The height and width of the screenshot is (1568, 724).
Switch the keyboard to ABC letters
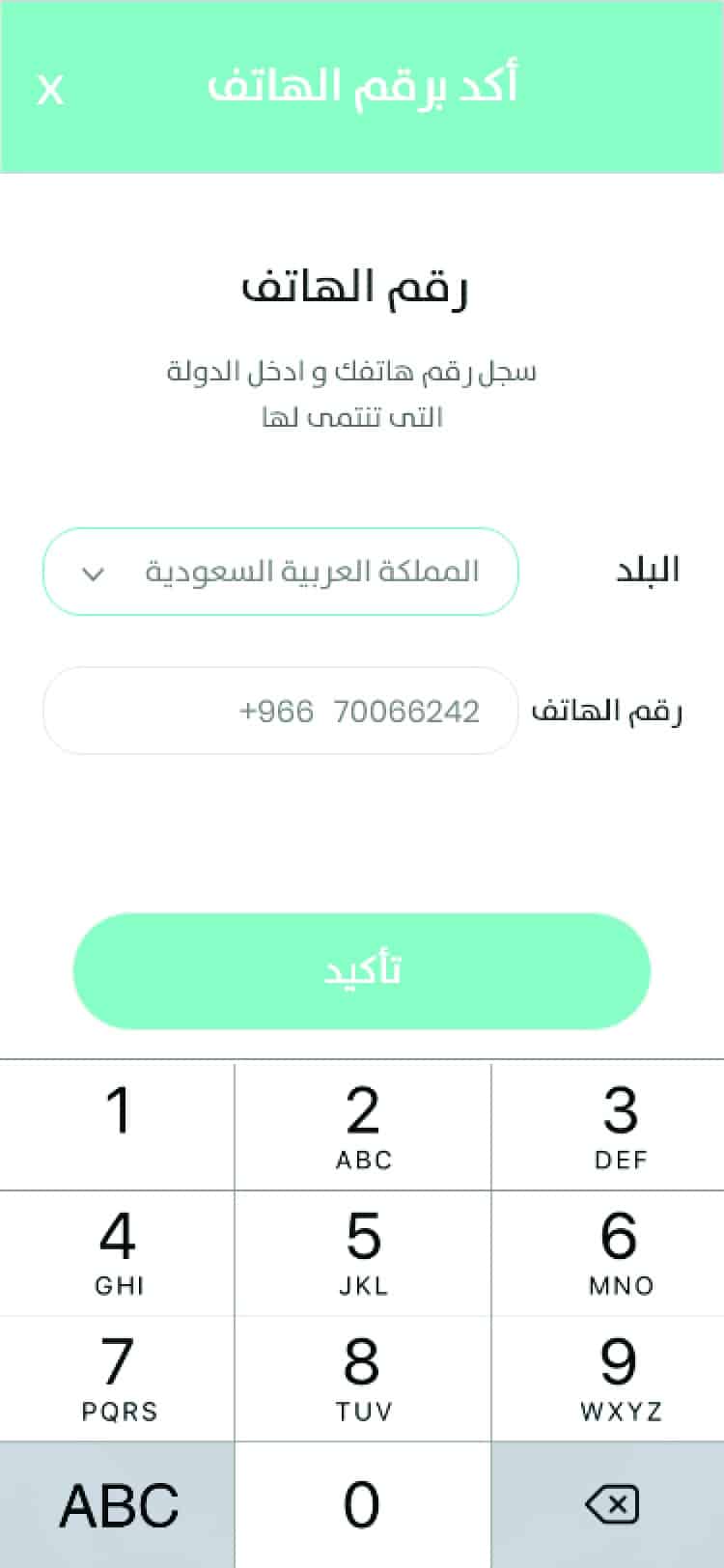point(118,1503)
